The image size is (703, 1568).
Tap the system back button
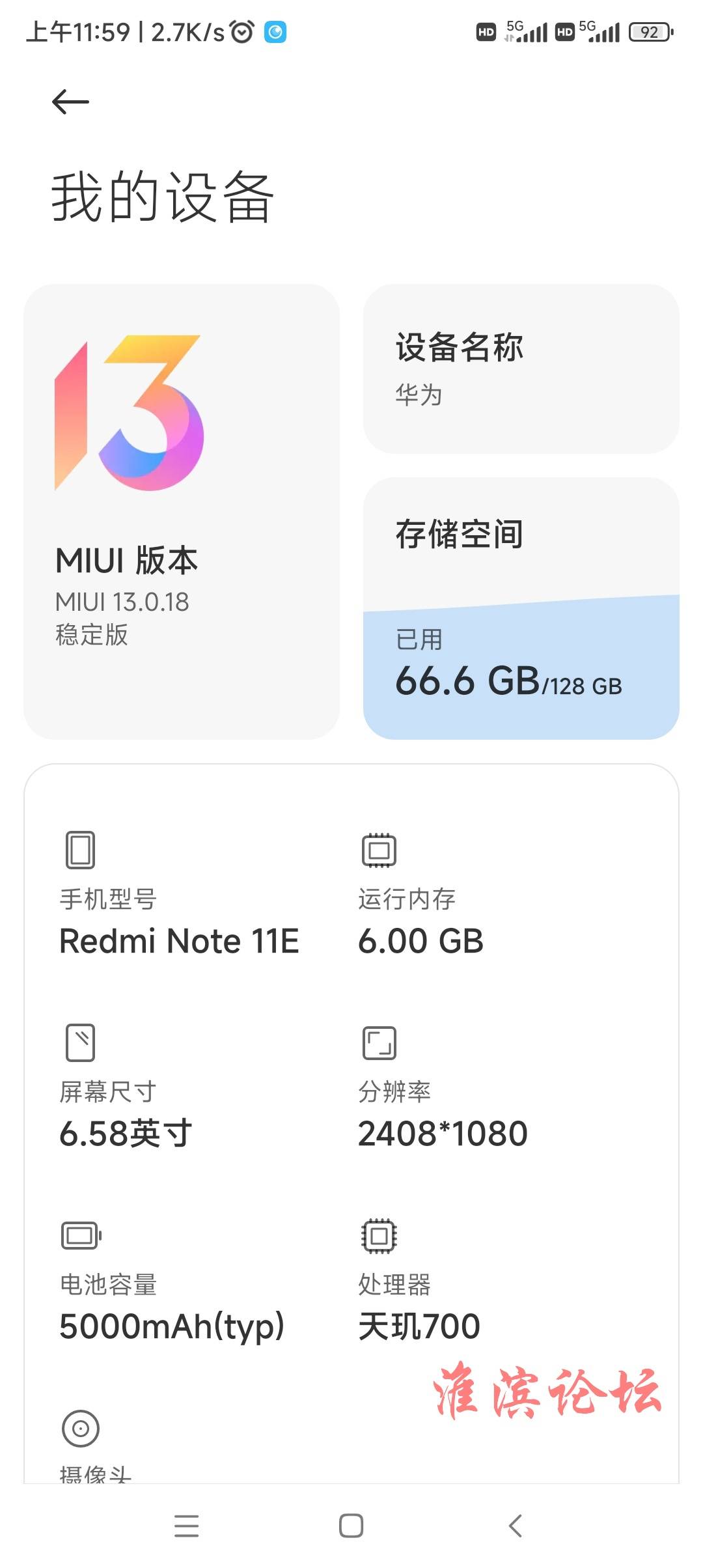pyautogui.click(x=516, y=1526)
